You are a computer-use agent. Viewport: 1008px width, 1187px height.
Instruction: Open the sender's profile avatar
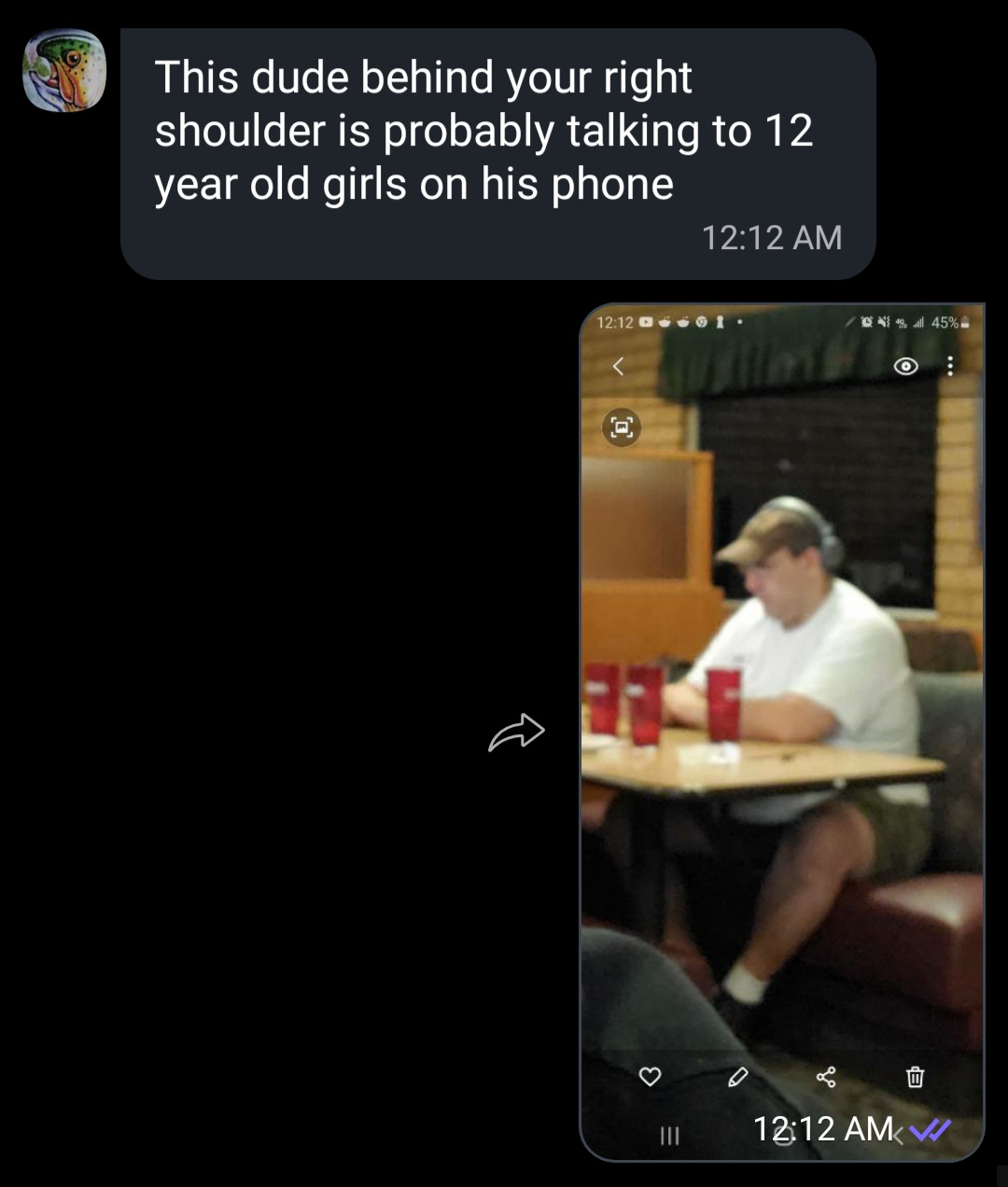(x=63, y=71)
